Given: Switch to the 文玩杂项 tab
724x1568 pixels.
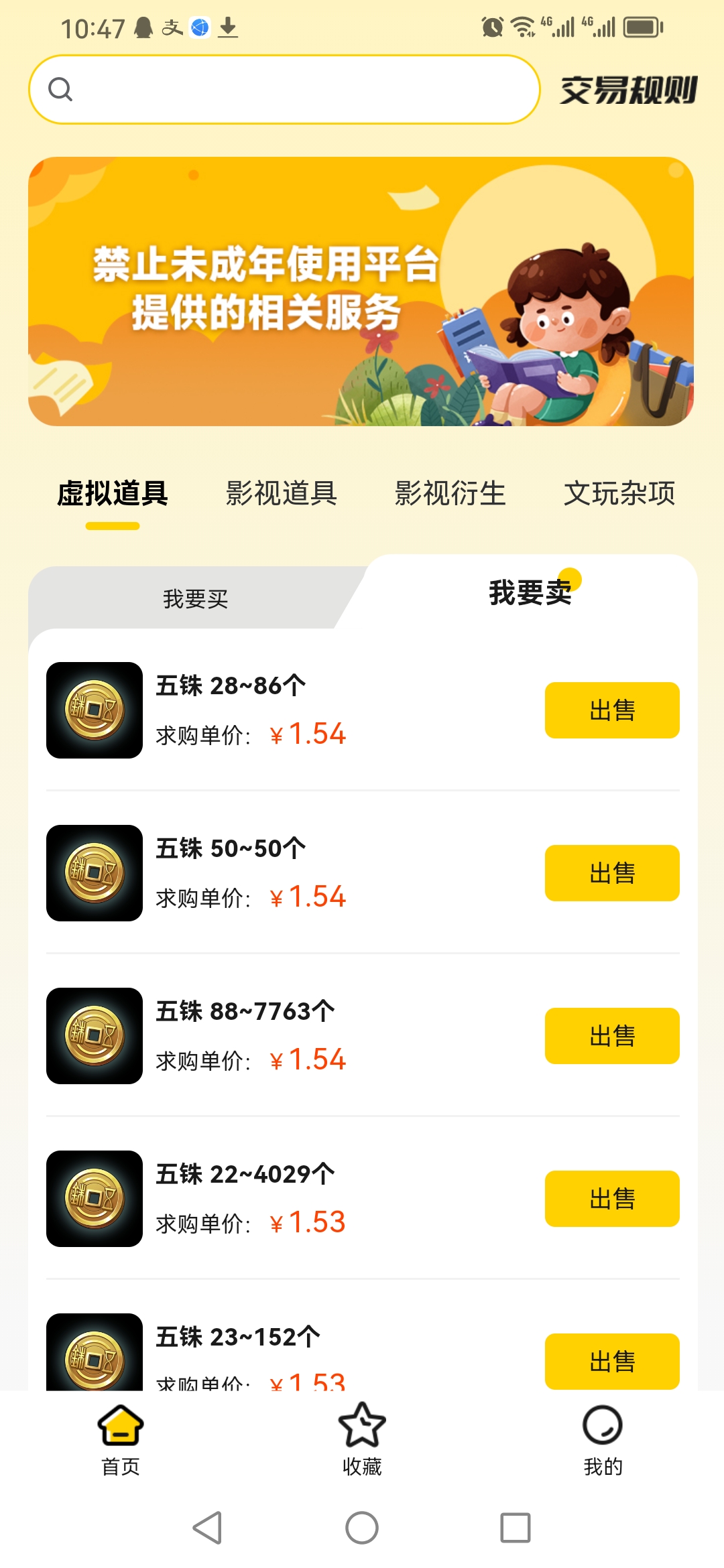Looking at the screenshot, I should pyautogui.click(x=620, y=493).
